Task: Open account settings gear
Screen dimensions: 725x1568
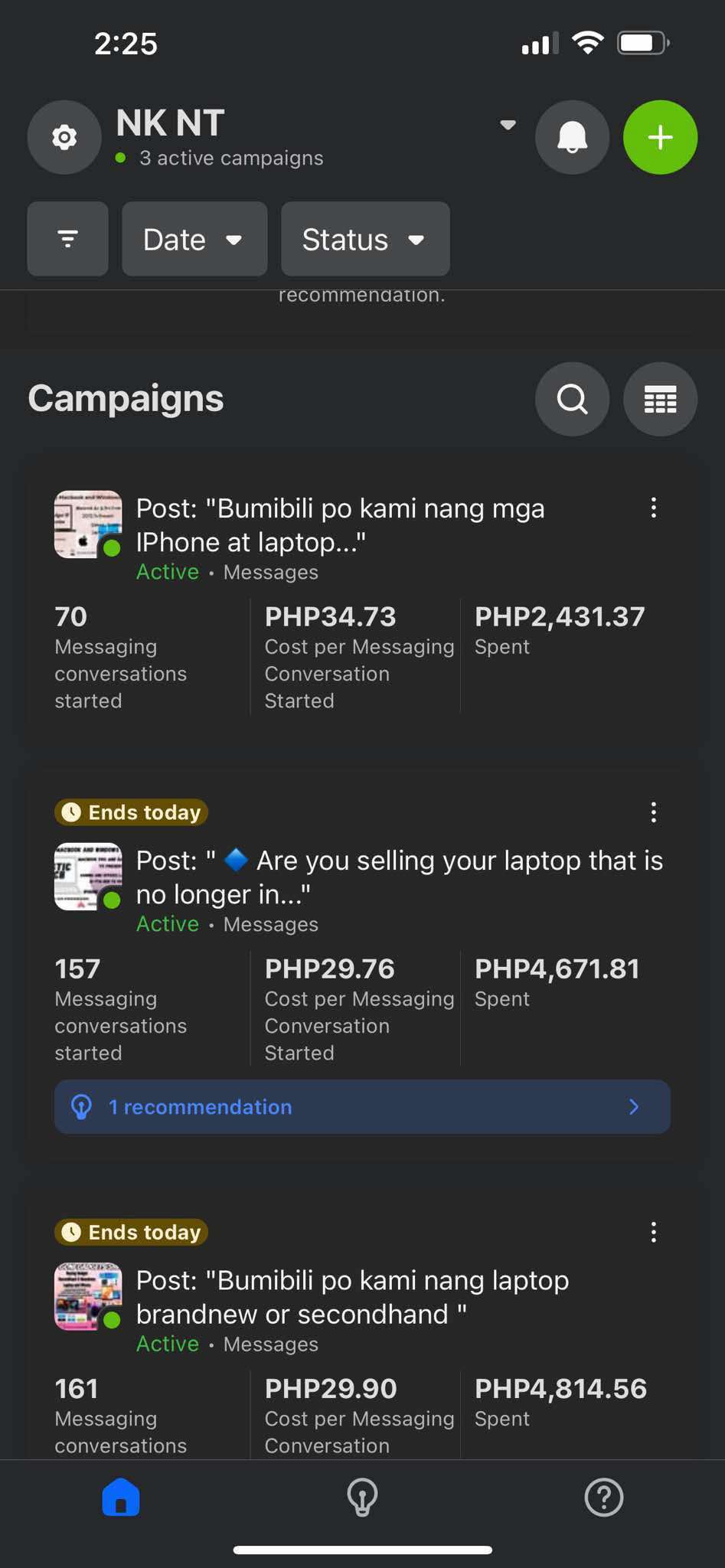Action: 64,138
